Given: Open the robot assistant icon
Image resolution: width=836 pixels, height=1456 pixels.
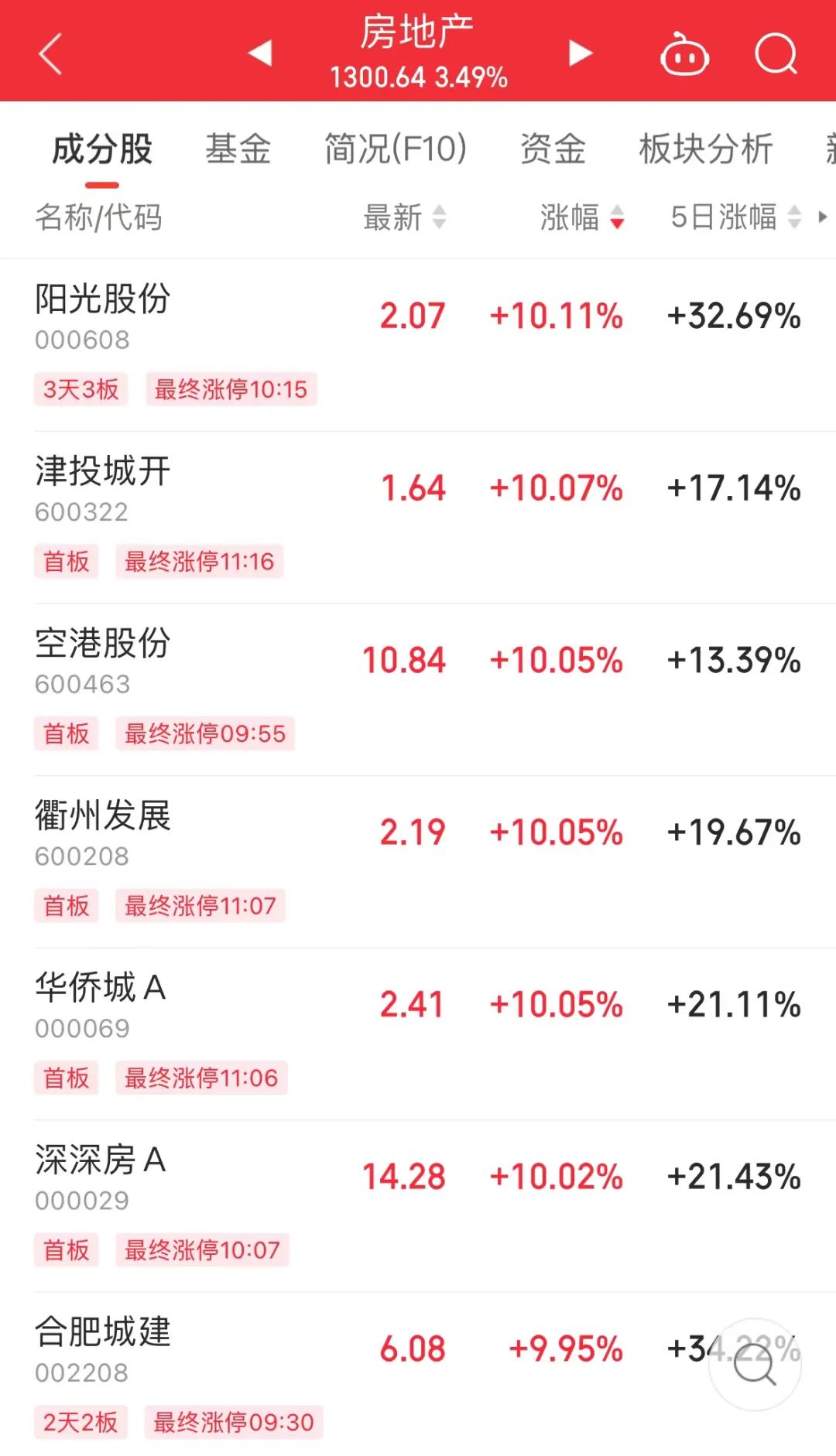Looking at the screenshot, I should (684, 55).
